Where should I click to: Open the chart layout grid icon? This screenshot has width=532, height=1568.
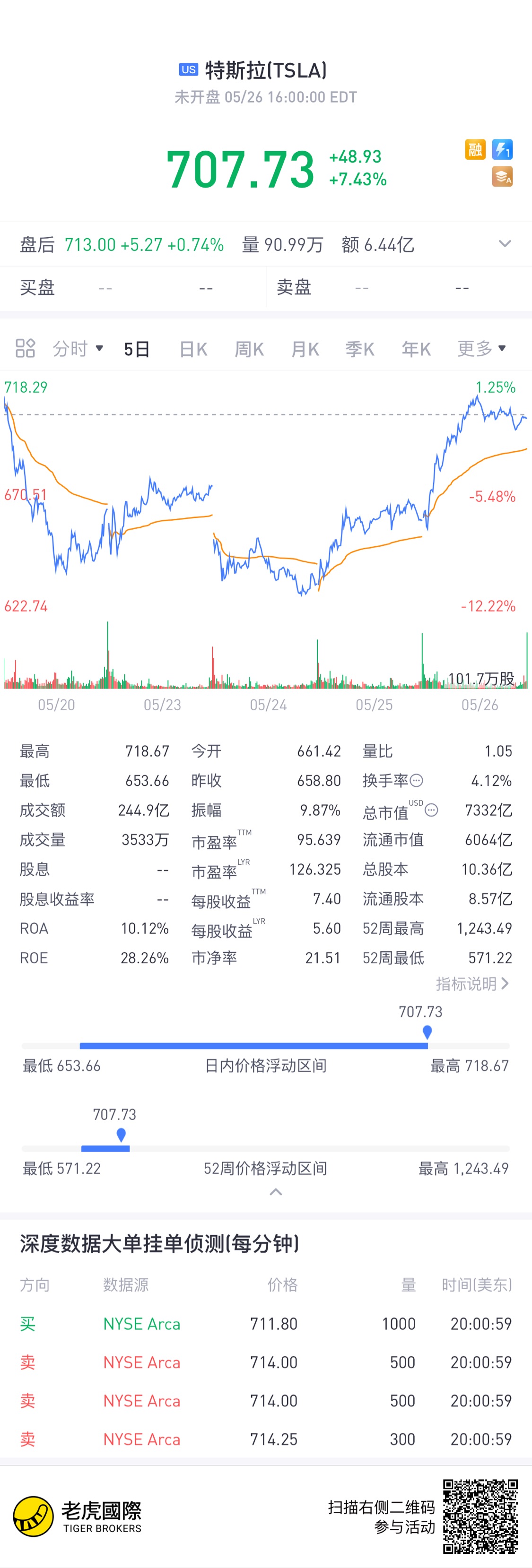tap(25, 349)
